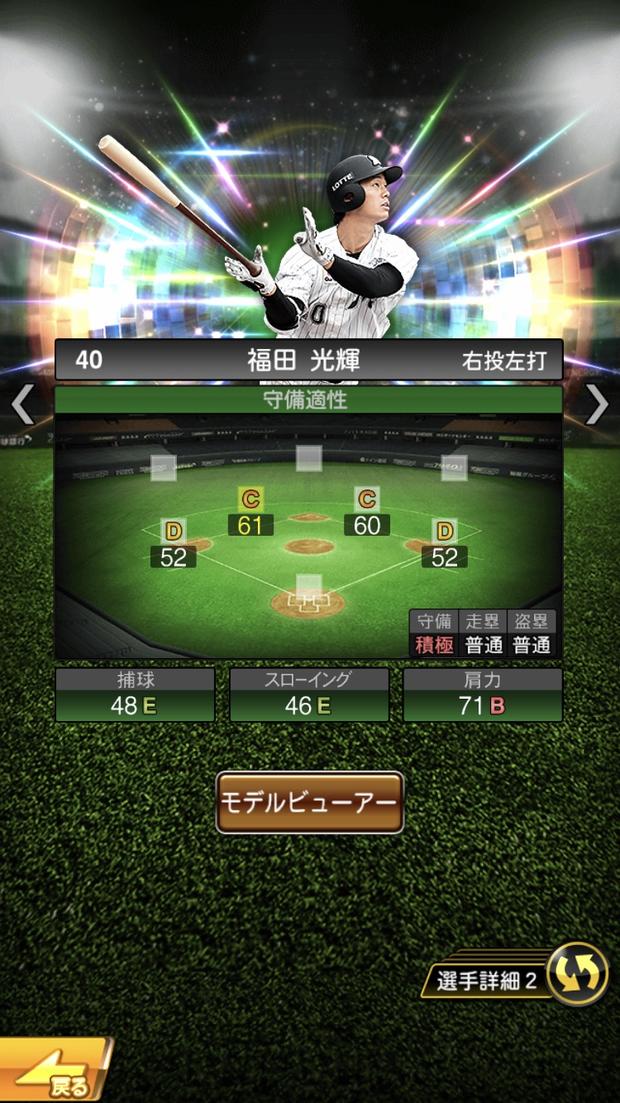Screen dimensions: 620x1103
Task: Go to the previous player with left arrow
Action: (x=22, y=404)
